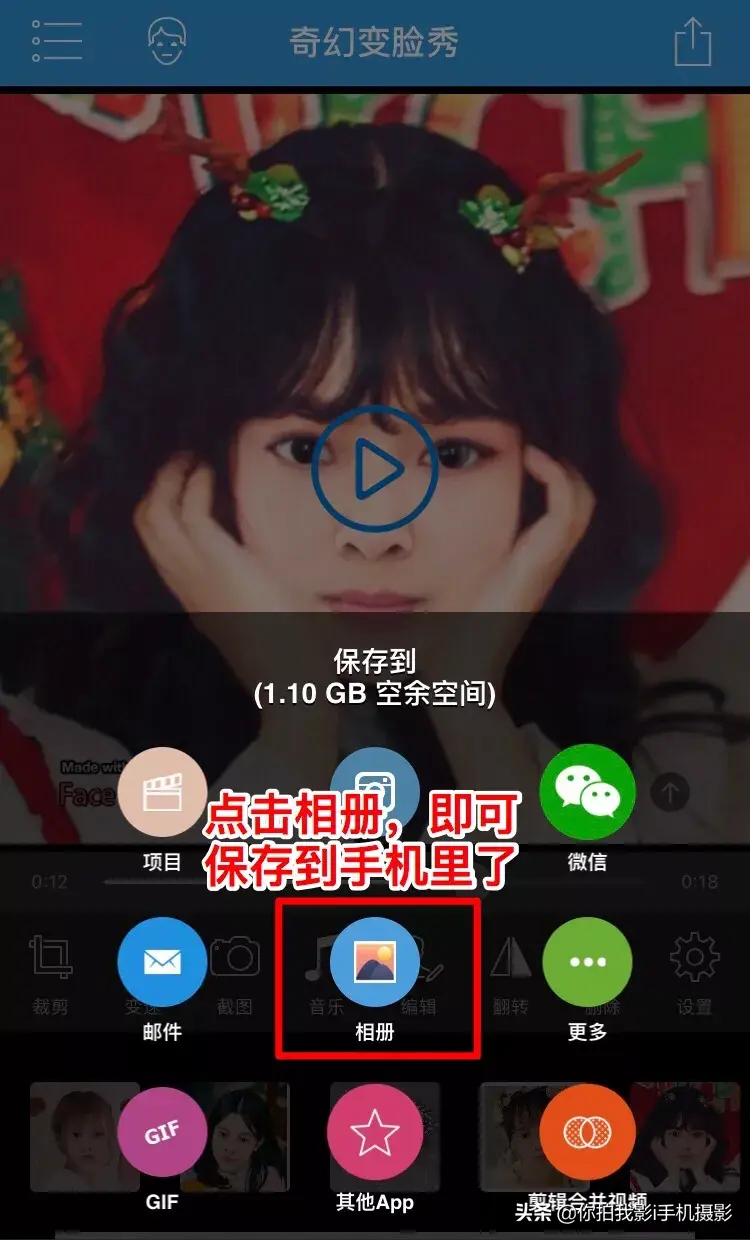Screen dimensions: 750x1240
Task: Open the share icon in header
Action: 692,42
